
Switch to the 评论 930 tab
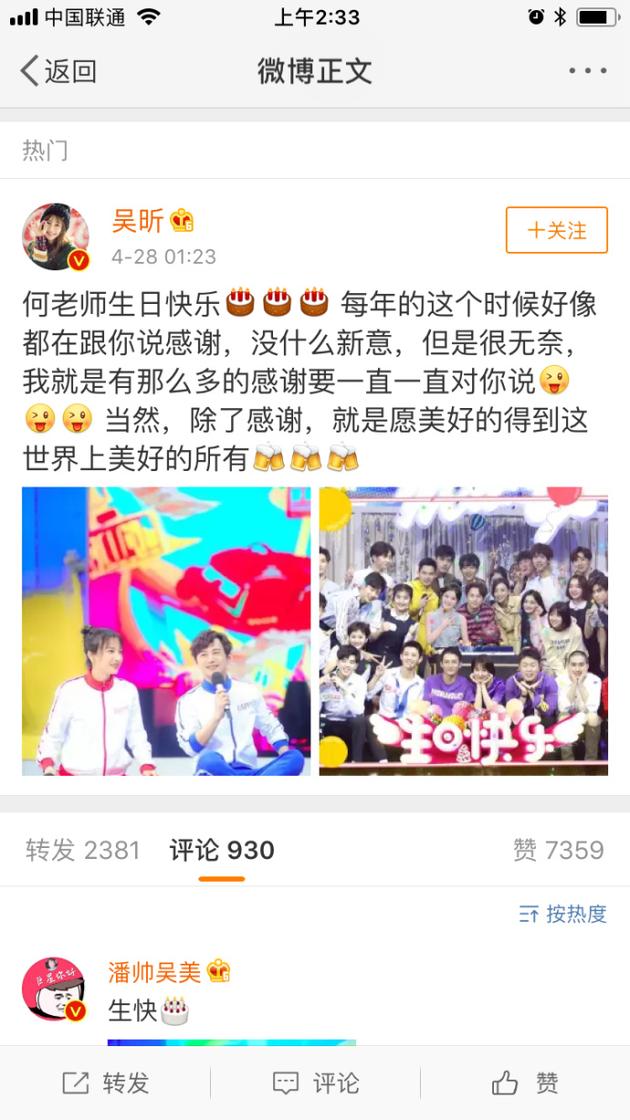click(221, 850)
